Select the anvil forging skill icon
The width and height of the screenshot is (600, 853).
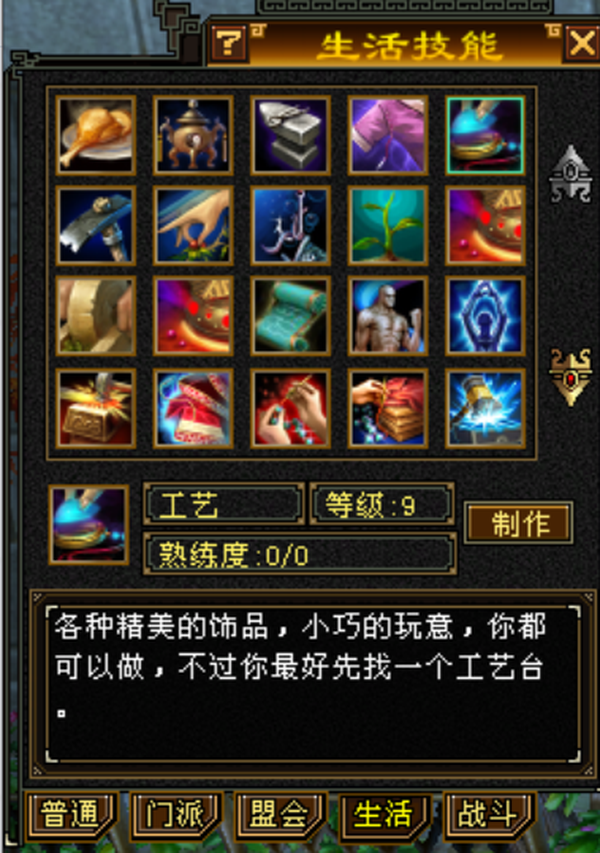pos(290,134)
